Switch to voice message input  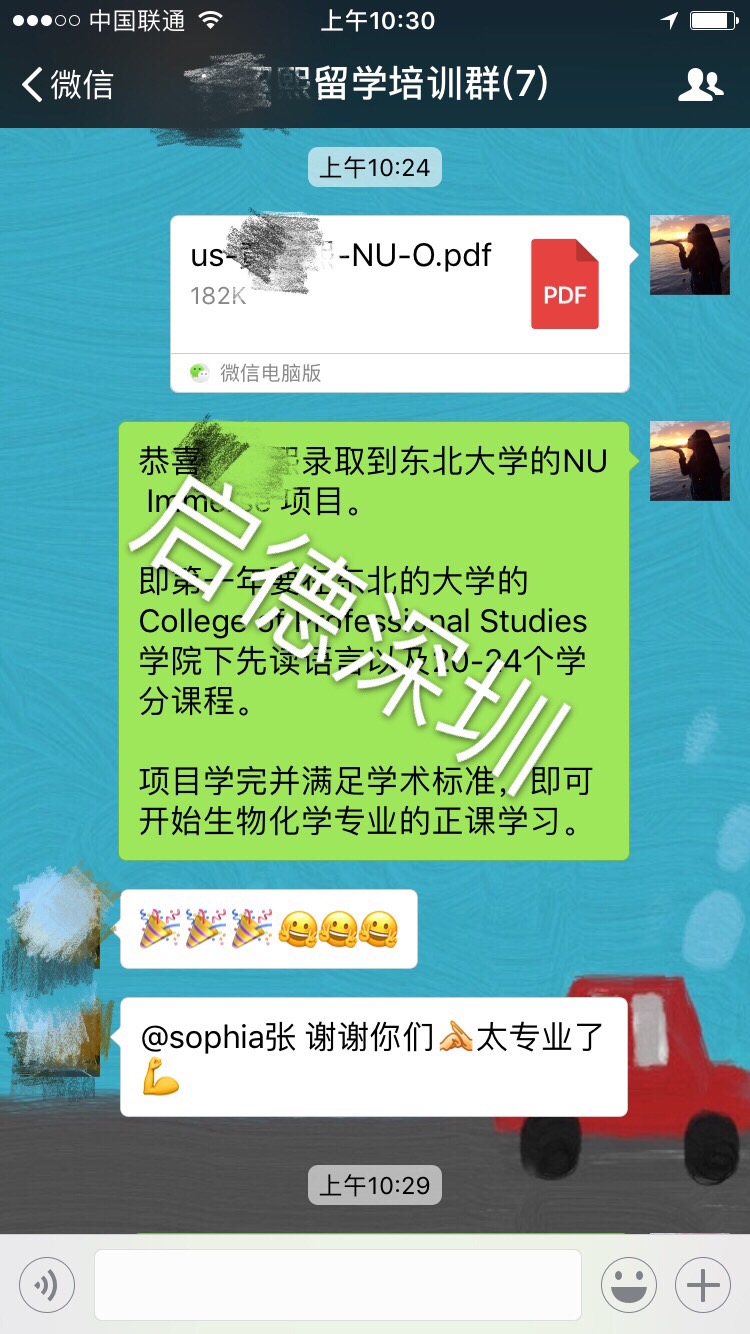pos(47,1284)
